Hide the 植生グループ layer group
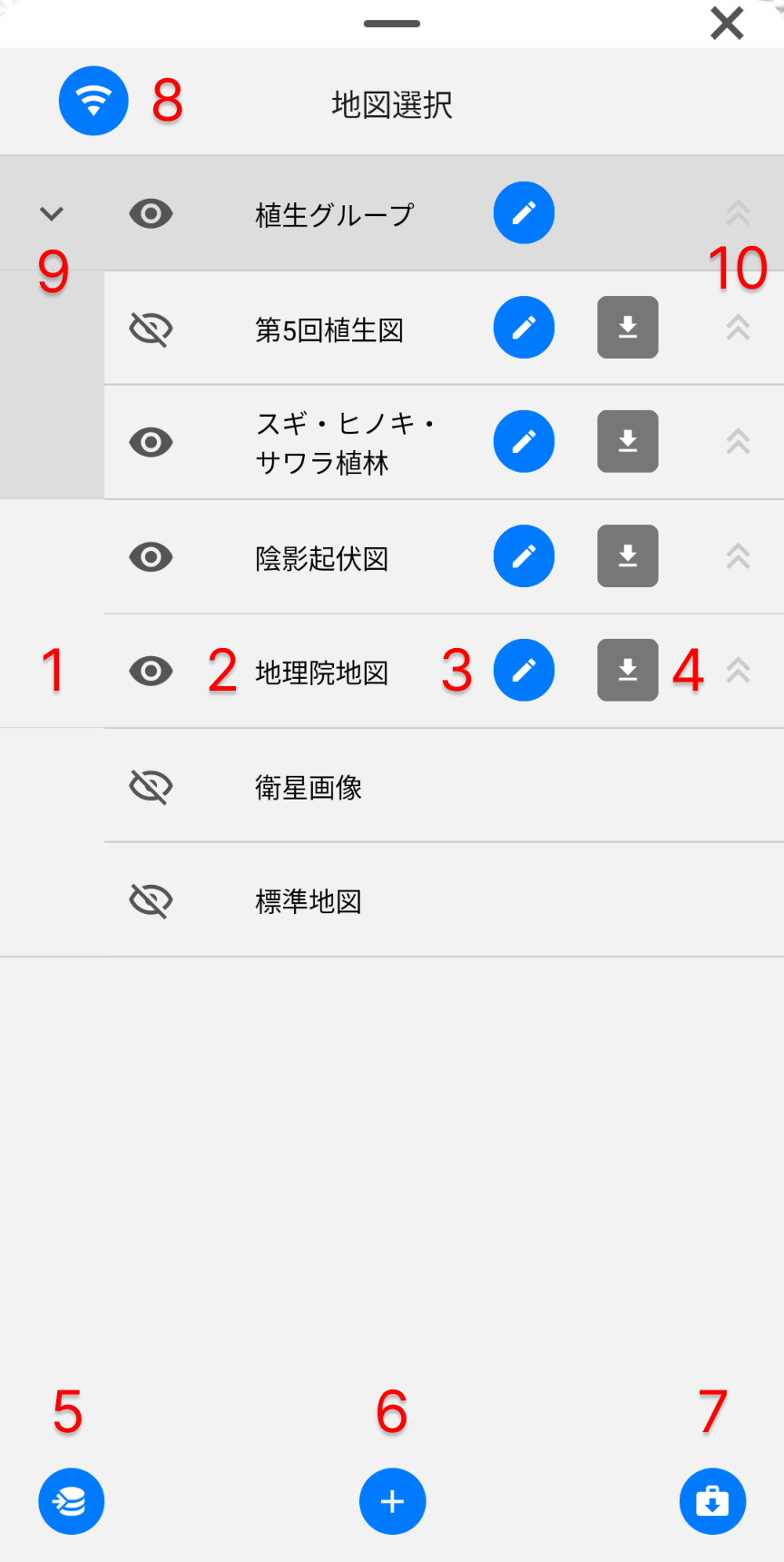This screenshot has width=784, height=1562. 151,214
